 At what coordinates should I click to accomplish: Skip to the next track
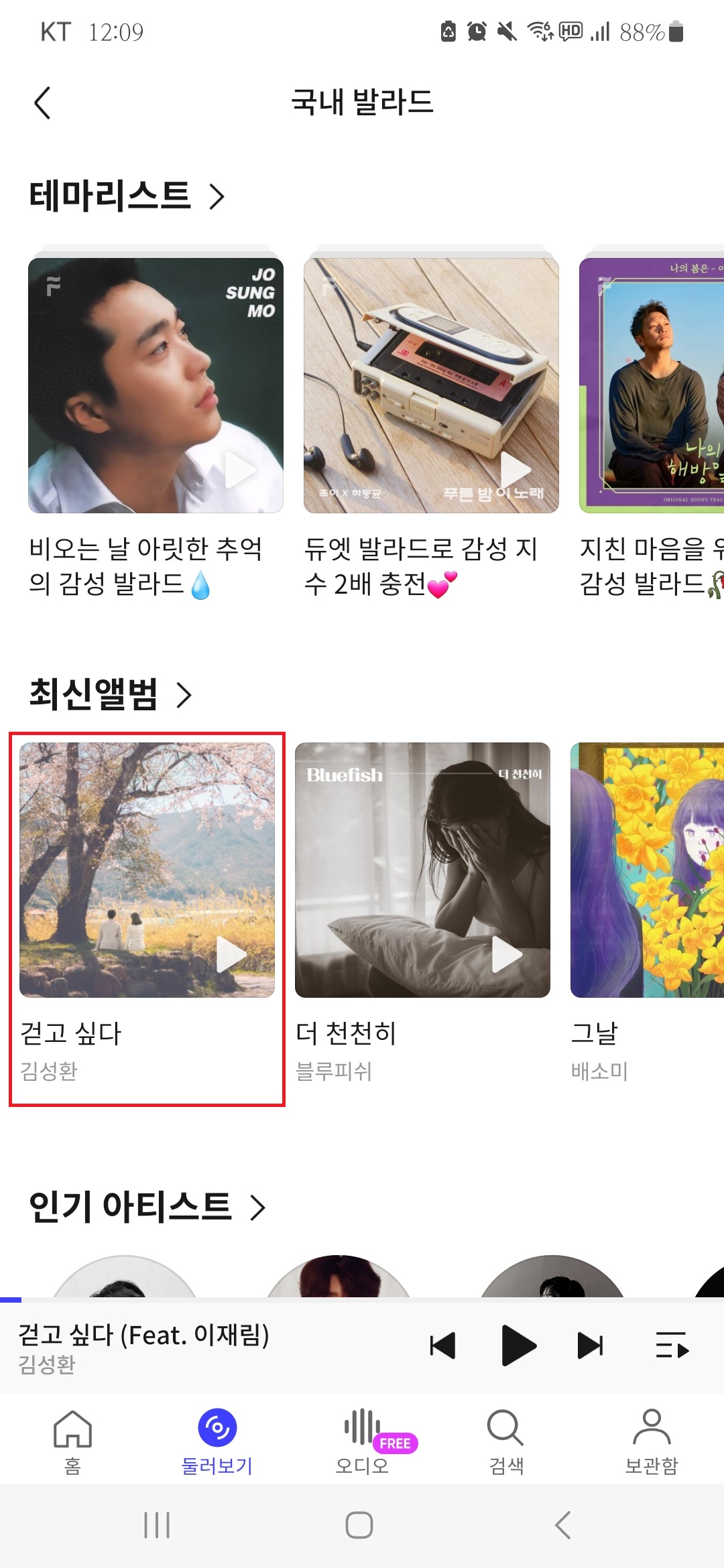[x=591, y=1345]
